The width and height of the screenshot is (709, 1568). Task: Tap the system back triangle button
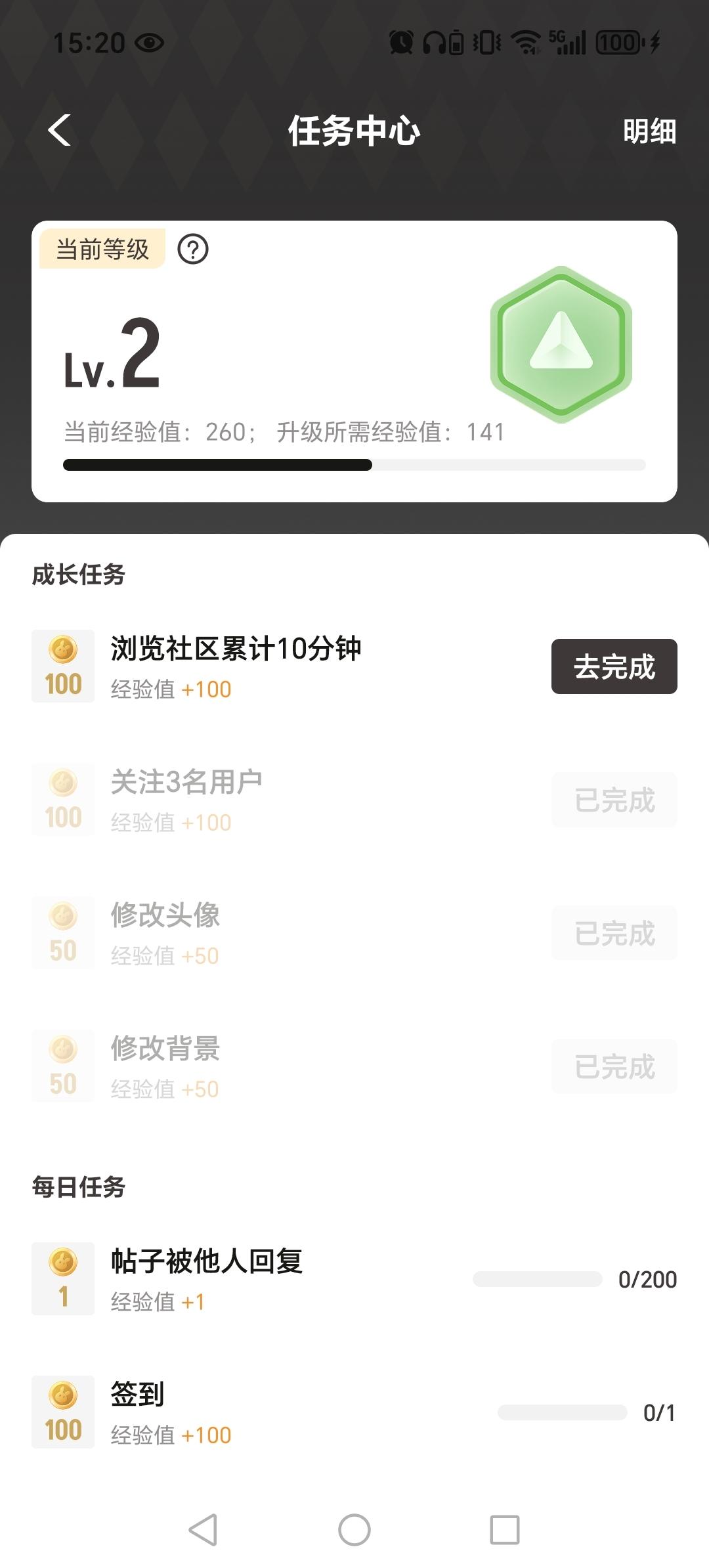click(204, 1530)
